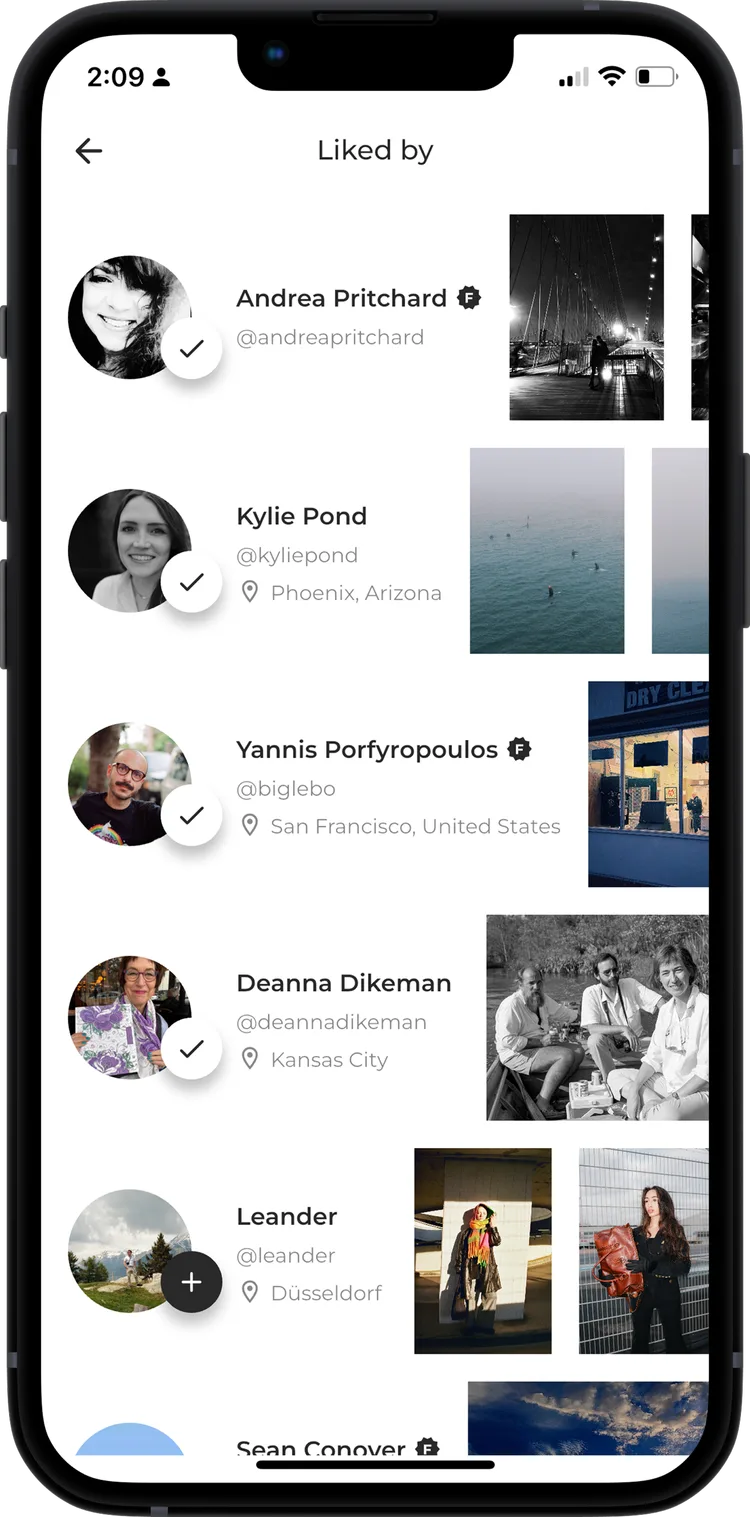Go back using the arrow icon
Screen dimensions: 750x1517
coord(89,151)
